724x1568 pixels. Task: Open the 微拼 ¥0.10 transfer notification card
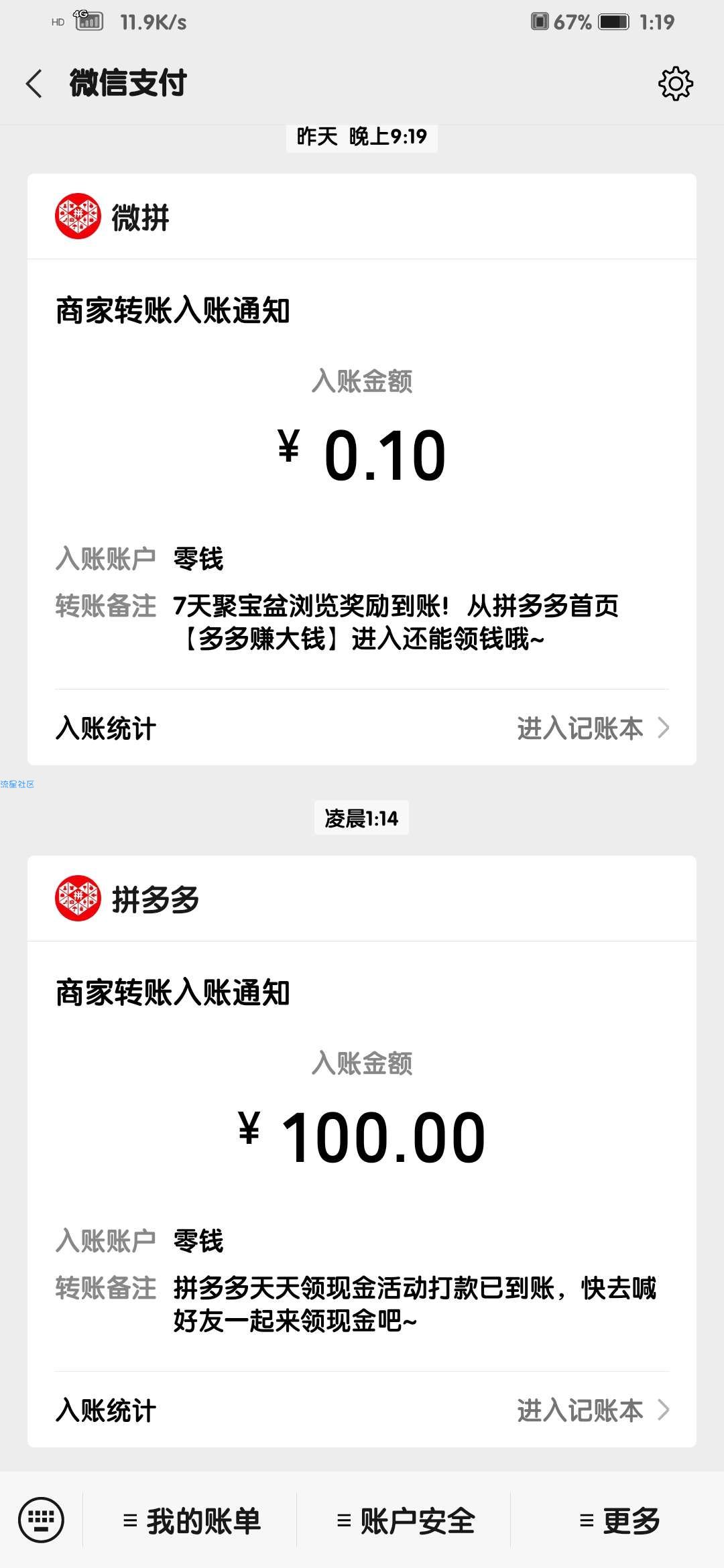[x=362, y=469]
